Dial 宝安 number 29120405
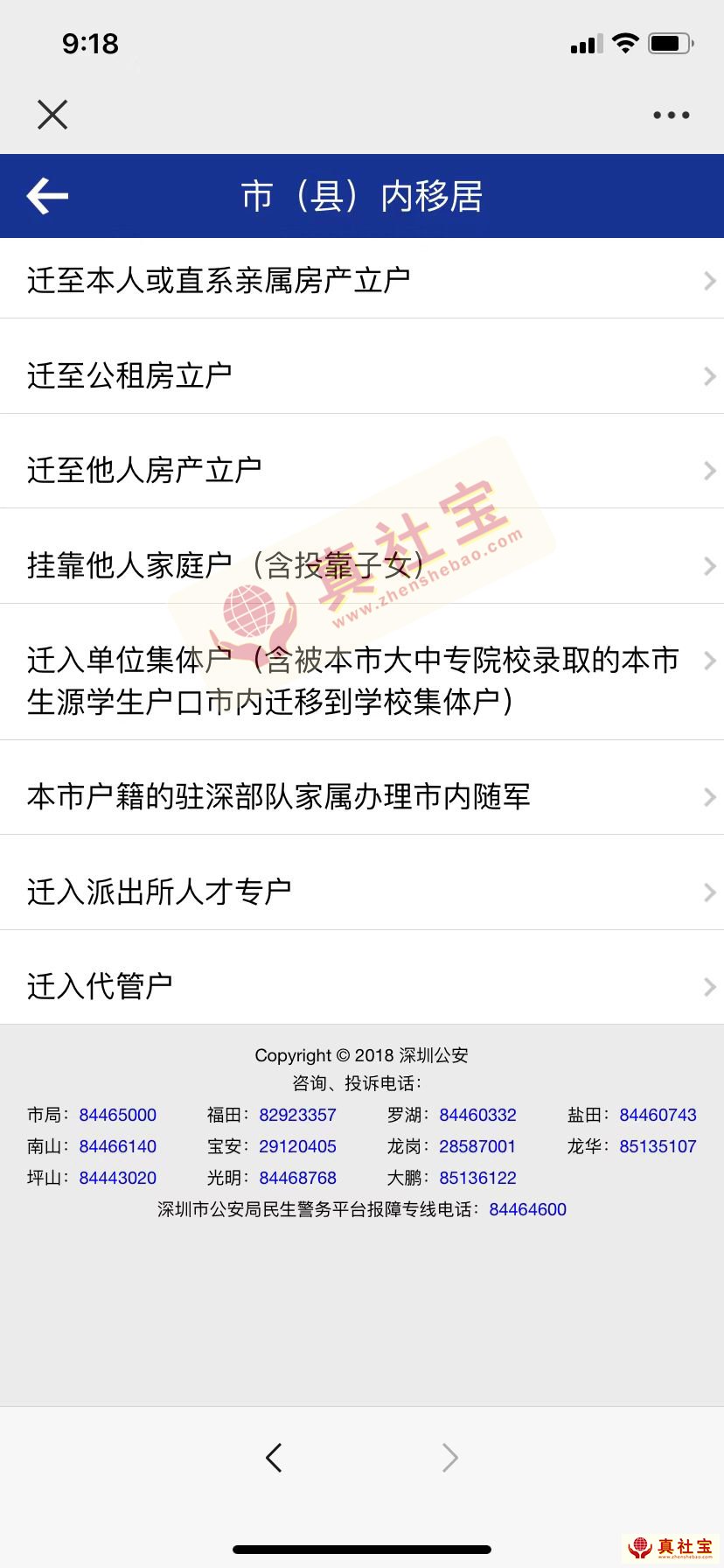This screenshot has height=1568, width=724. [x=297, y=1146]
